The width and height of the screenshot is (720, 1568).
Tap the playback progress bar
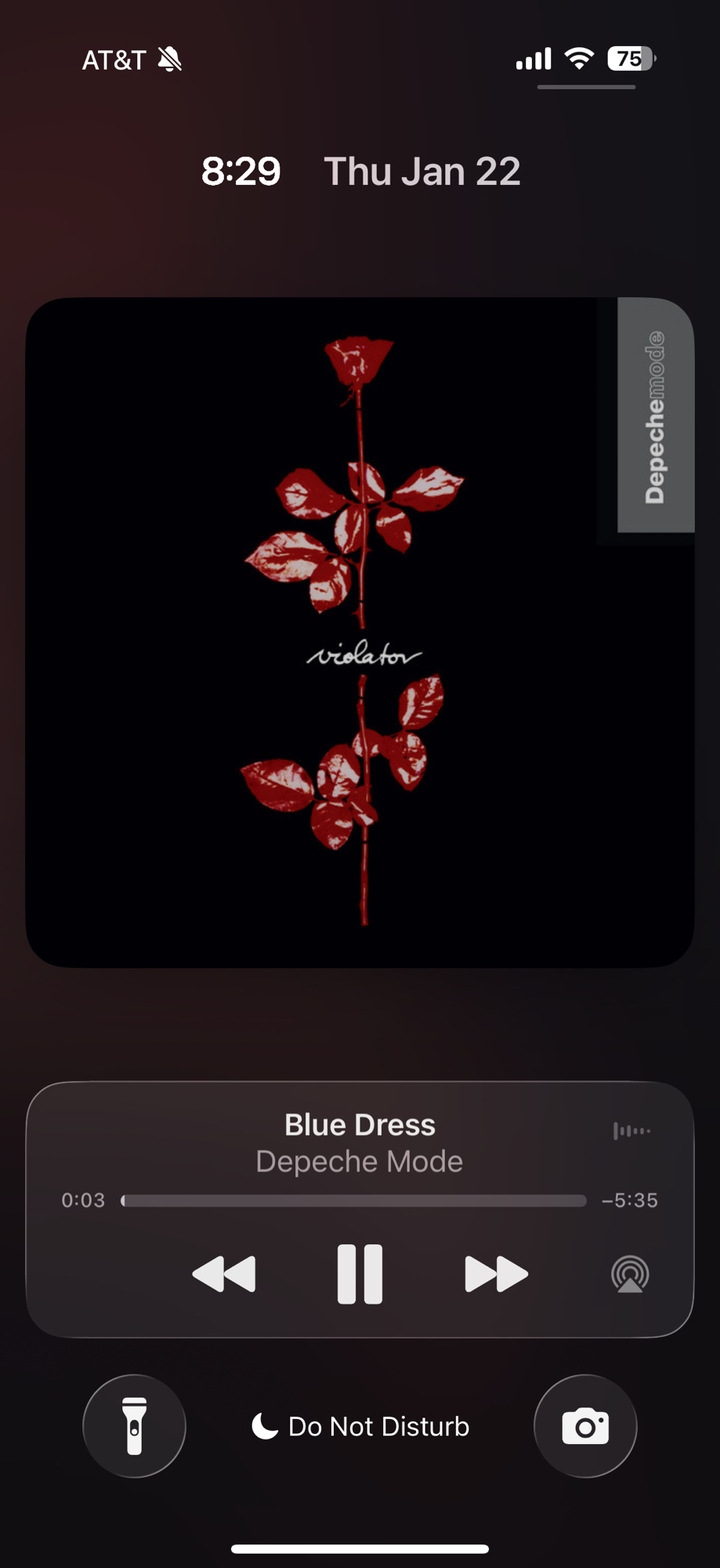[x=354, y=1201]
